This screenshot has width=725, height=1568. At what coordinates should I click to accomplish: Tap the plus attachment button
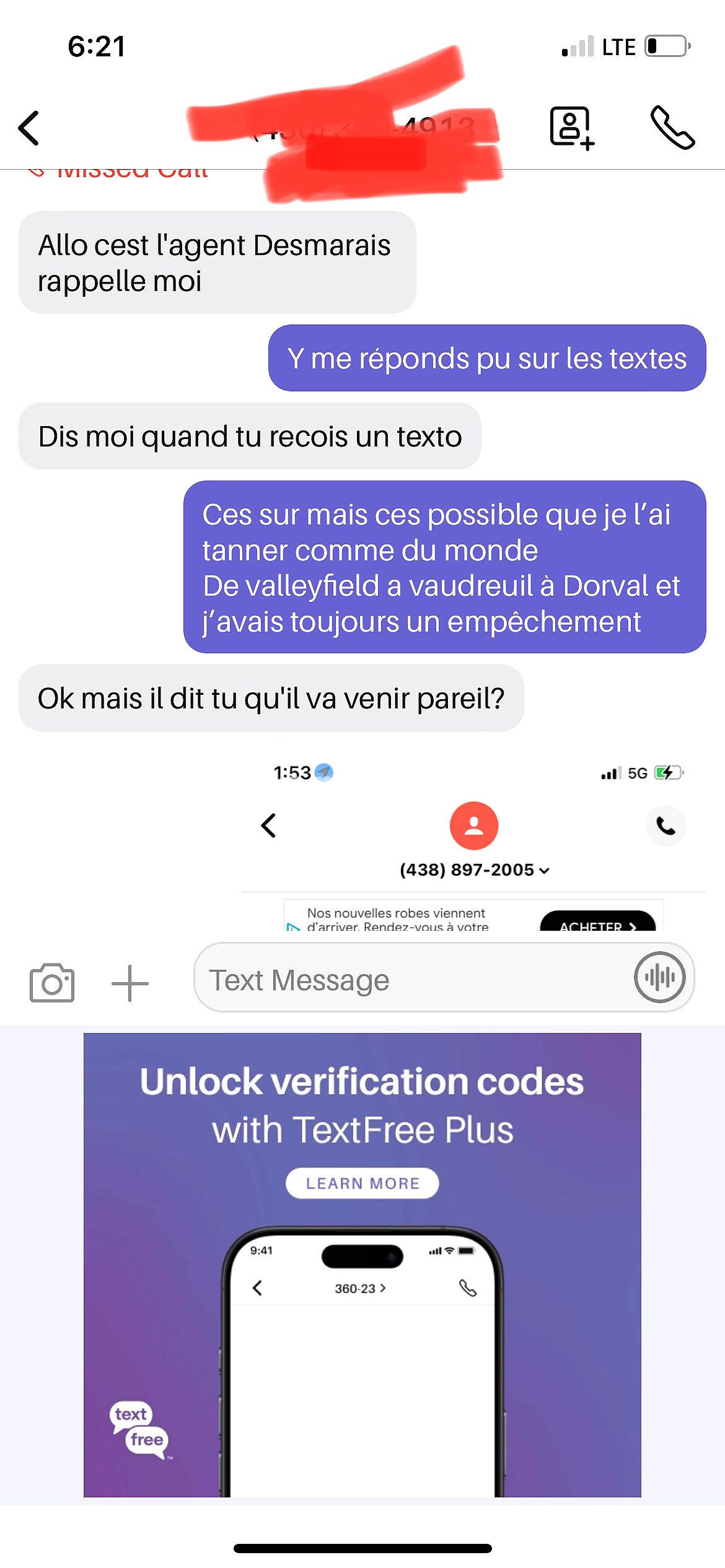tap(130, 983)
